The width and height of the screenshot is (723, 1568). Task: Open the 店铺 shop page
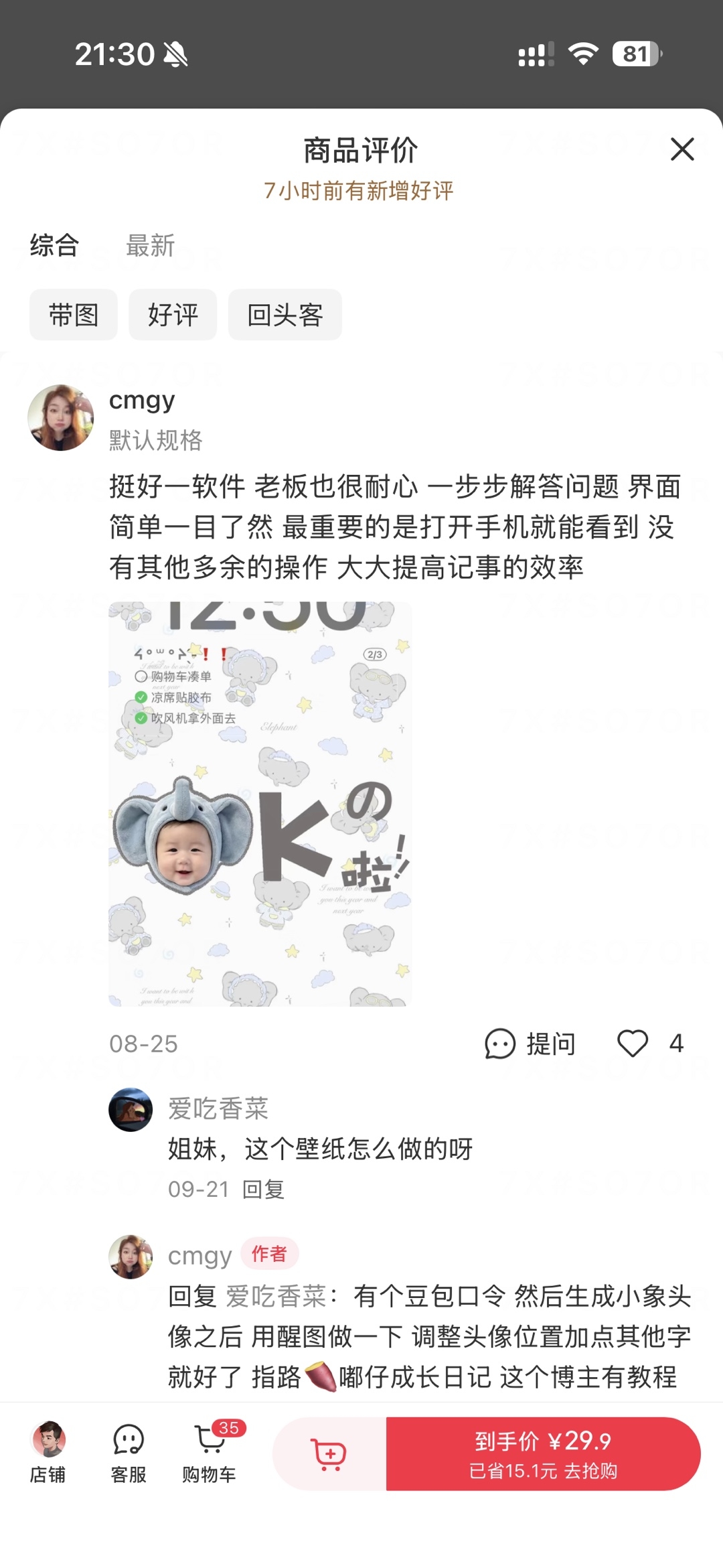(x=48, y=1452)
